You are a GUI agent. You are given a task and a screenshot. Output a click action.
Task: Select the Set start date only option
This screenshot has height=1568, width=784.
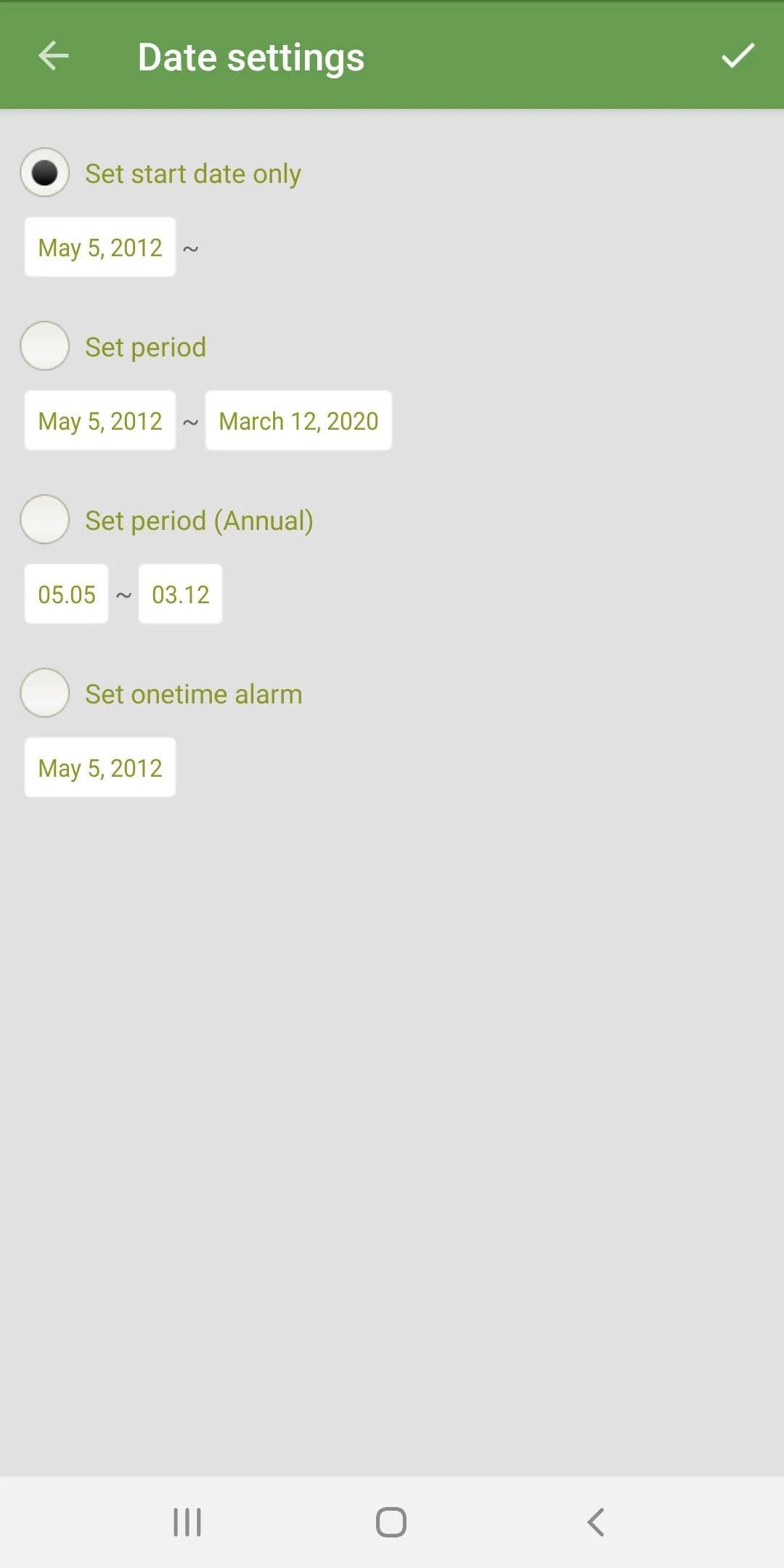coord(45,173)
